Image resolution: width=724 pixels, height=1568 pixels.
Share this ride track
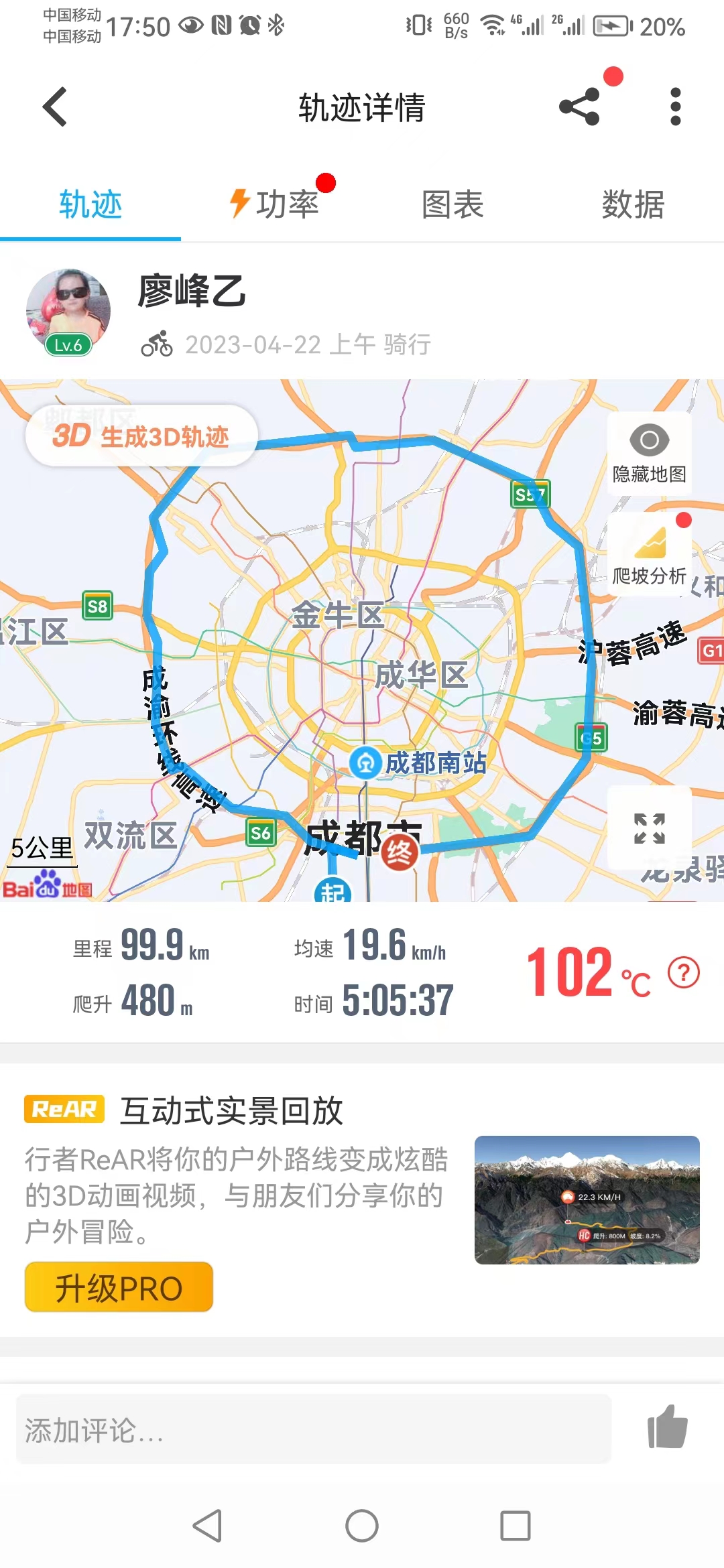tap(579, 107)
